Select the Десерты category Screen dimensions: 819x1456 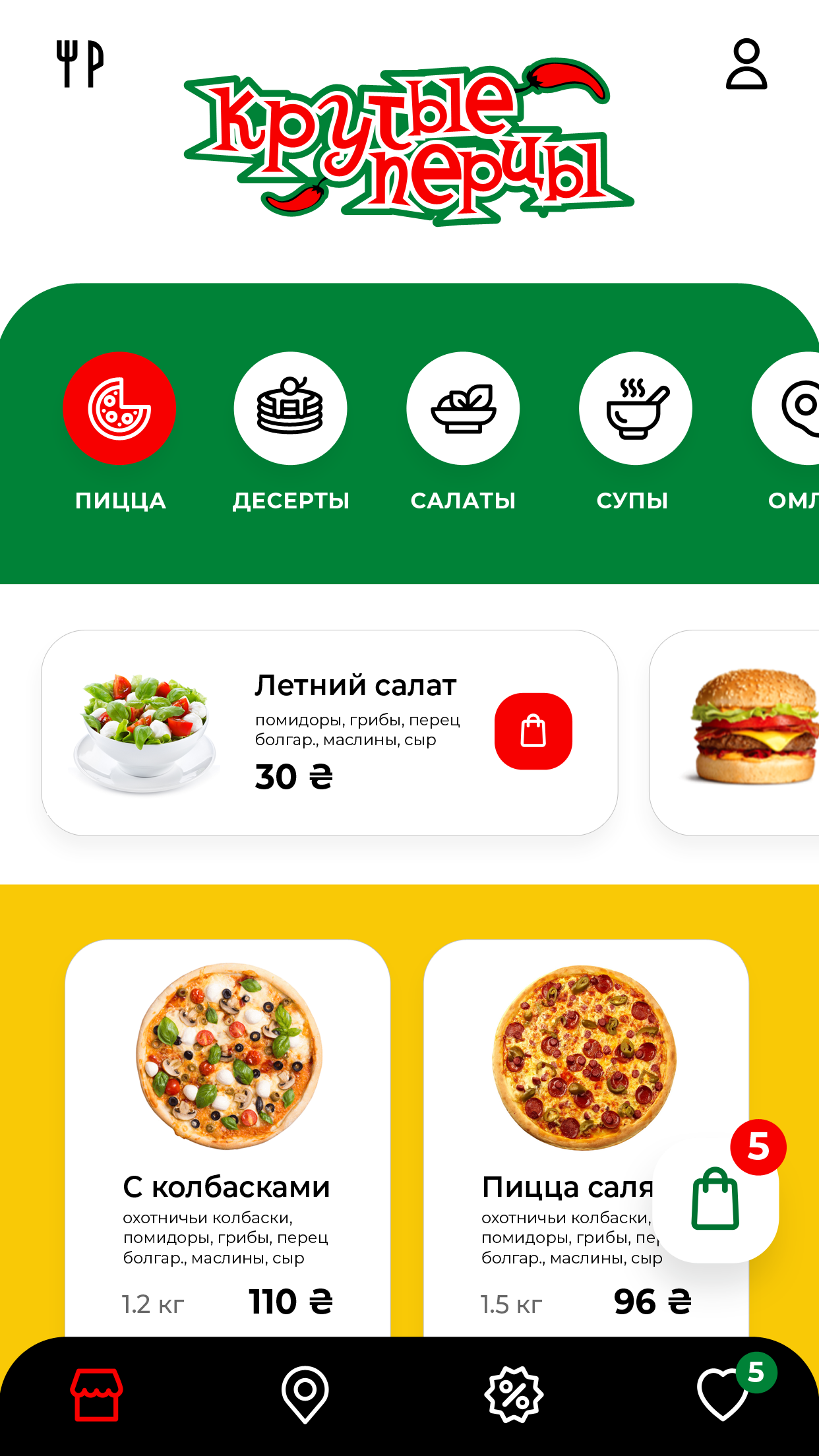[290, 409]
